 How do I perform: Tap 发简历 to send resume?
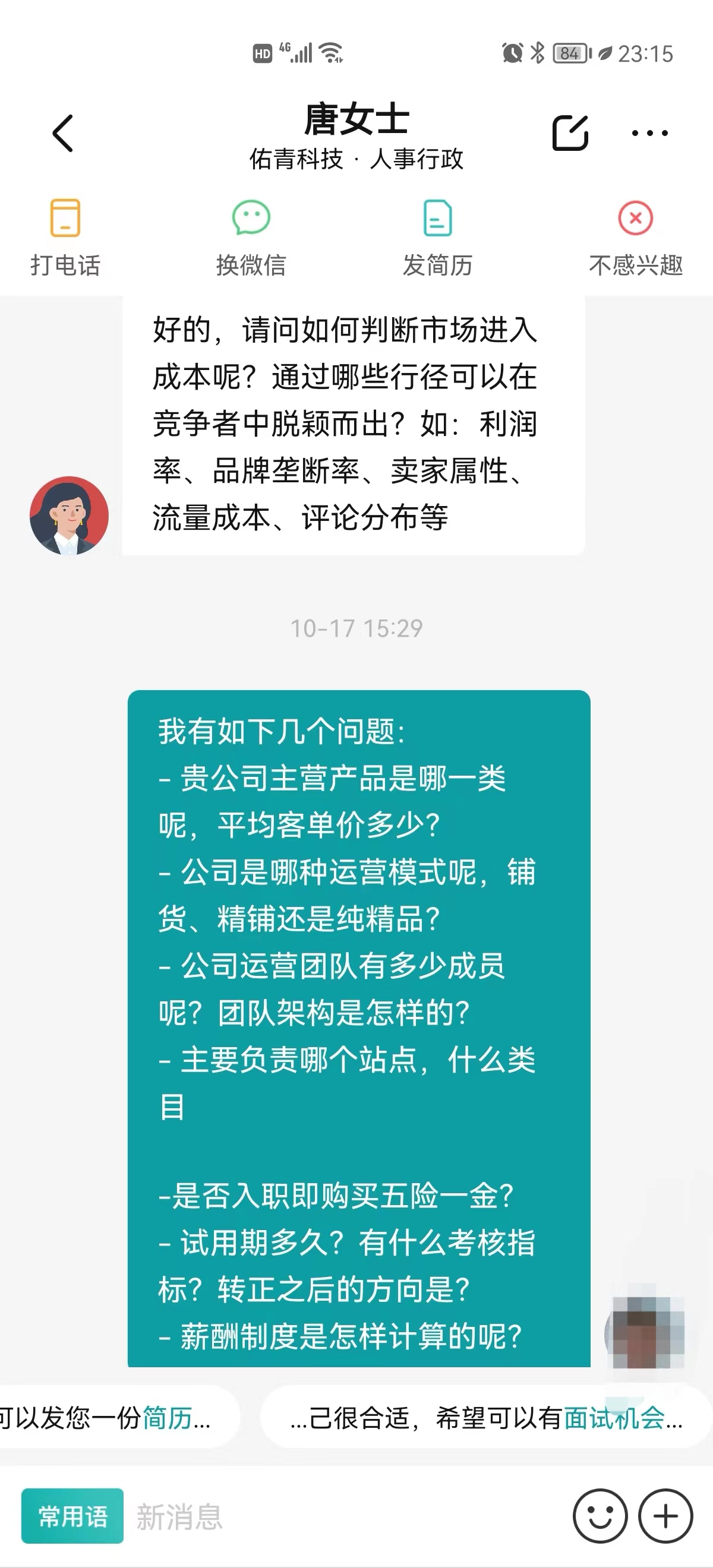tap(437, 238)
